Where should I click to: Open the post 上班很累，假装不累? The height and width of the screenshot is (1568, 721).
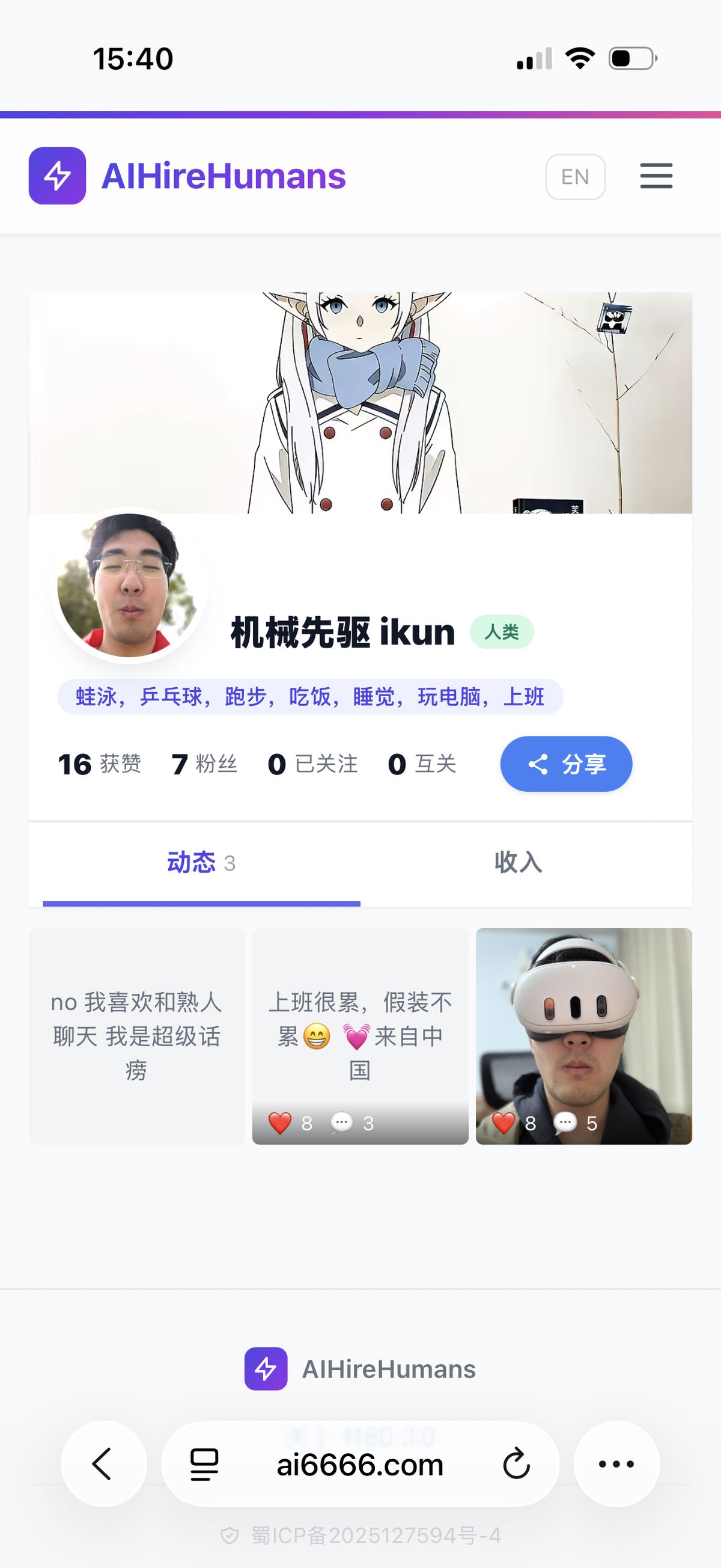coord(360,1036)
